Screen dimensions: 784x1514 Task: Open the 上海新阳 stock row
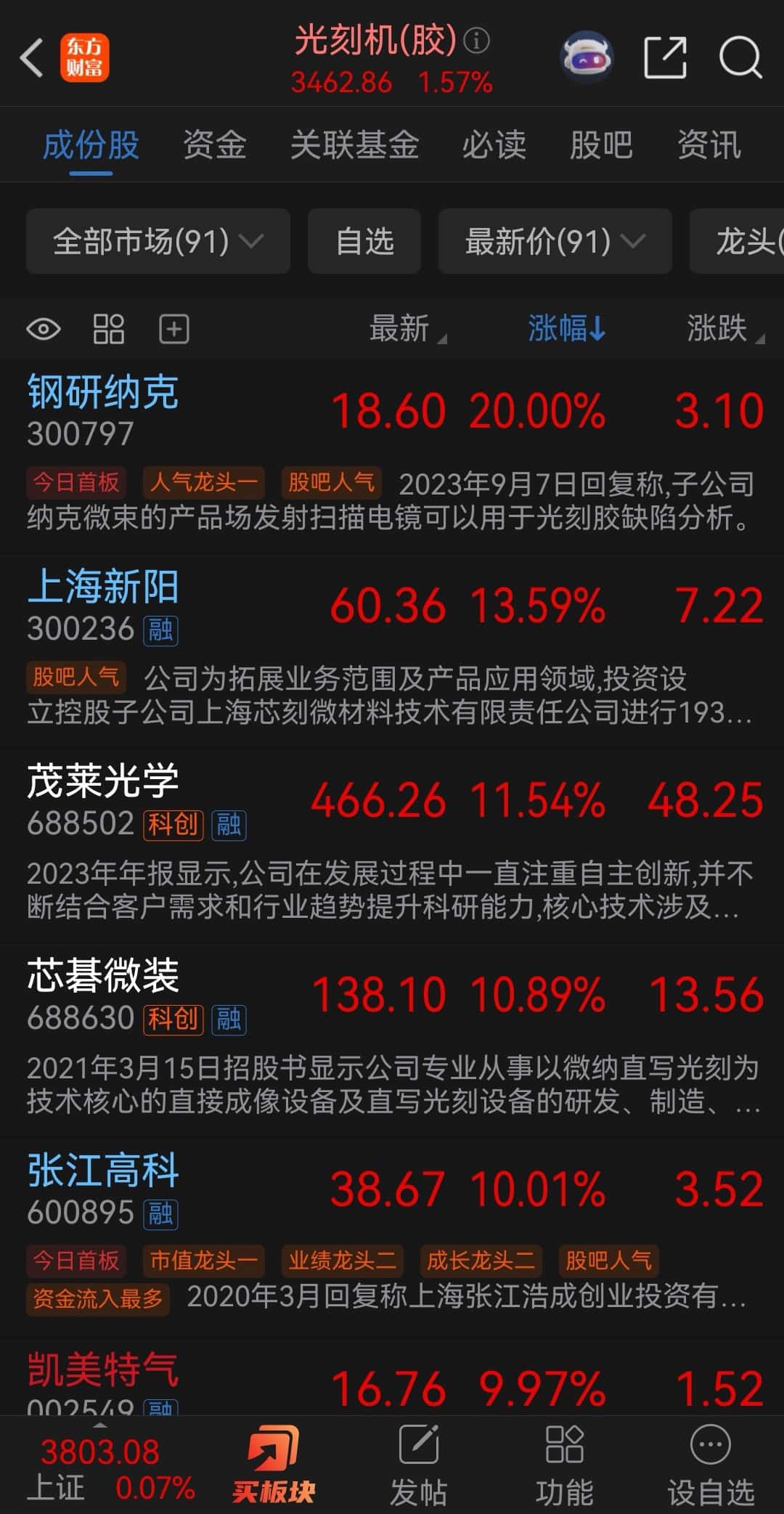tap(392, 606)
